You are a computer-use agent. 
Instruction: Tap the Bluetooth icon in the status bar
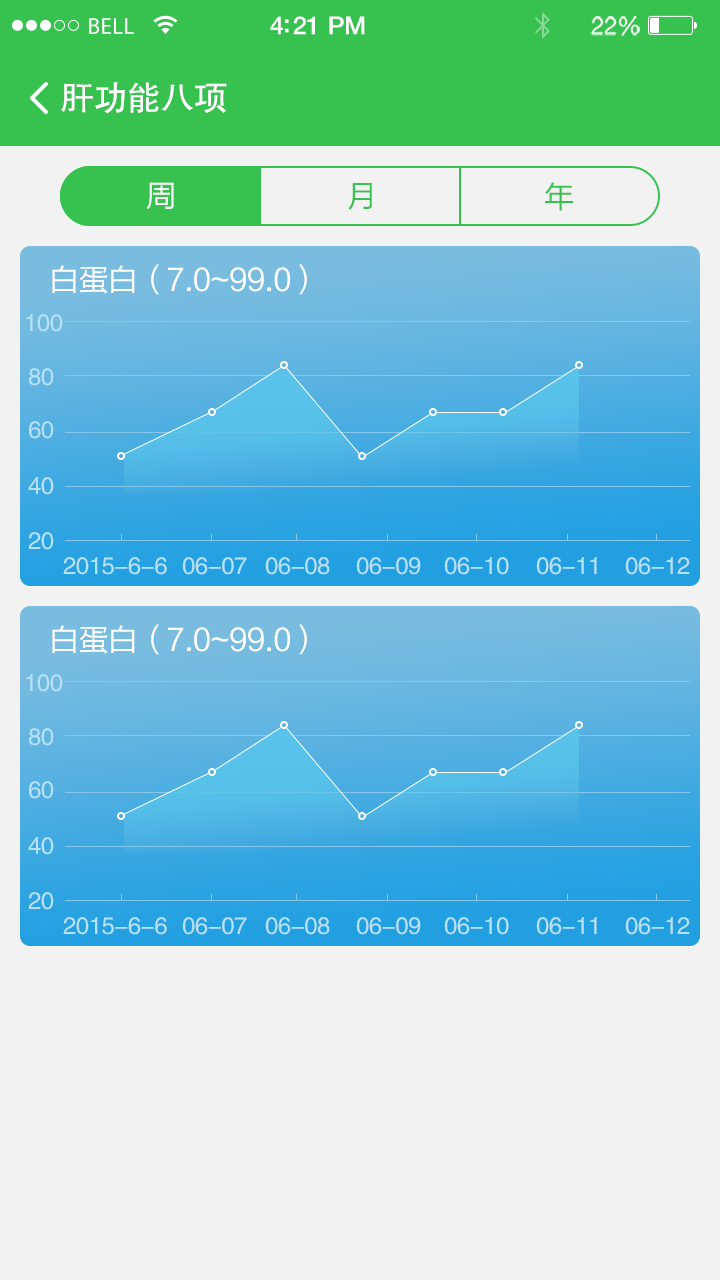pyautogui.click(x=542, y=25)
